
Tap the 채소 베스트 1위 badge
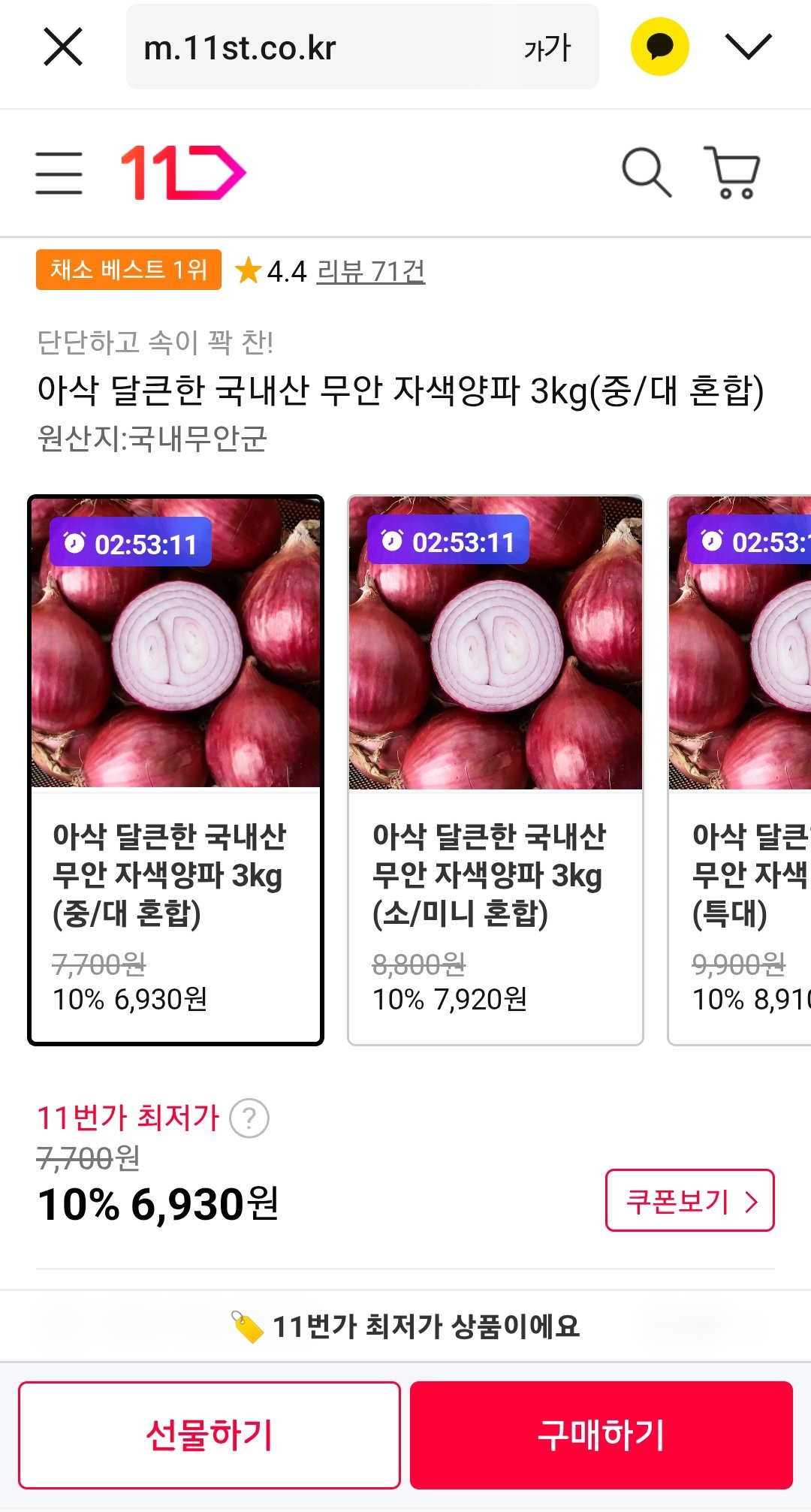point(127,271)
